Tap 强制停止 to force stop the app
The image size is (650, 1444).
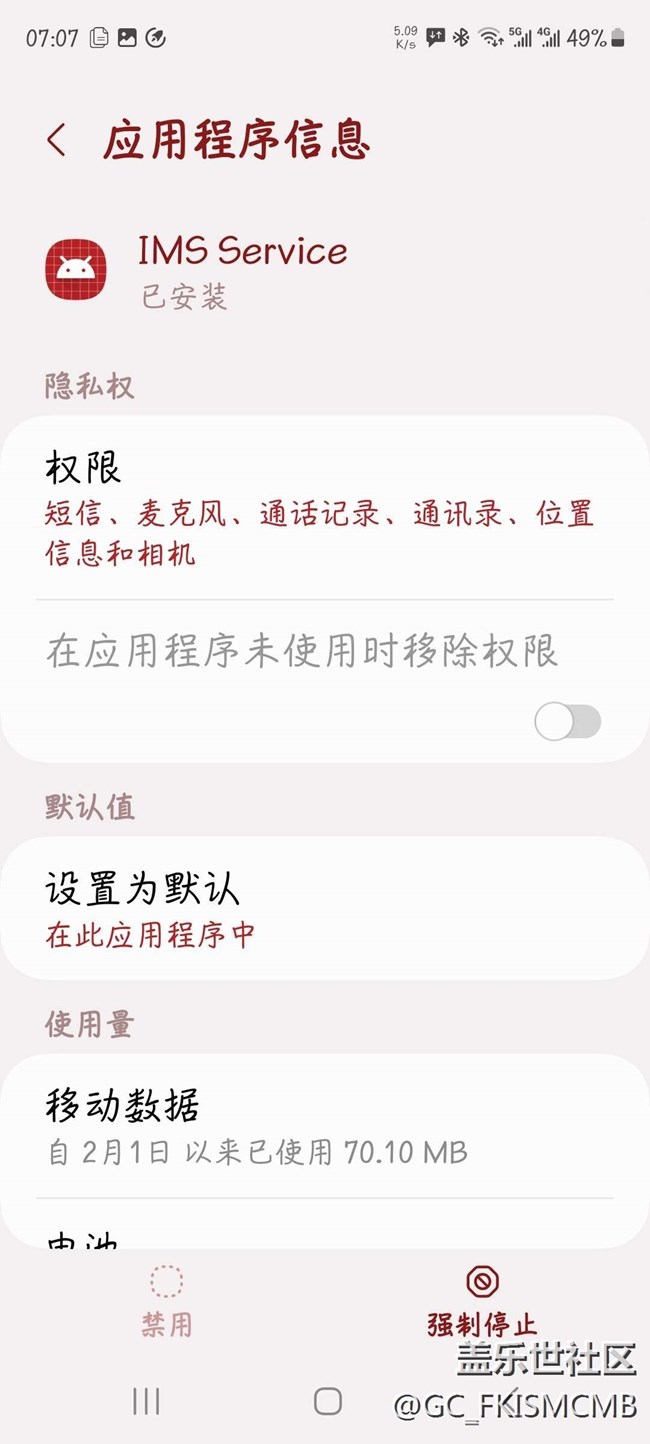pos(482,1302)
